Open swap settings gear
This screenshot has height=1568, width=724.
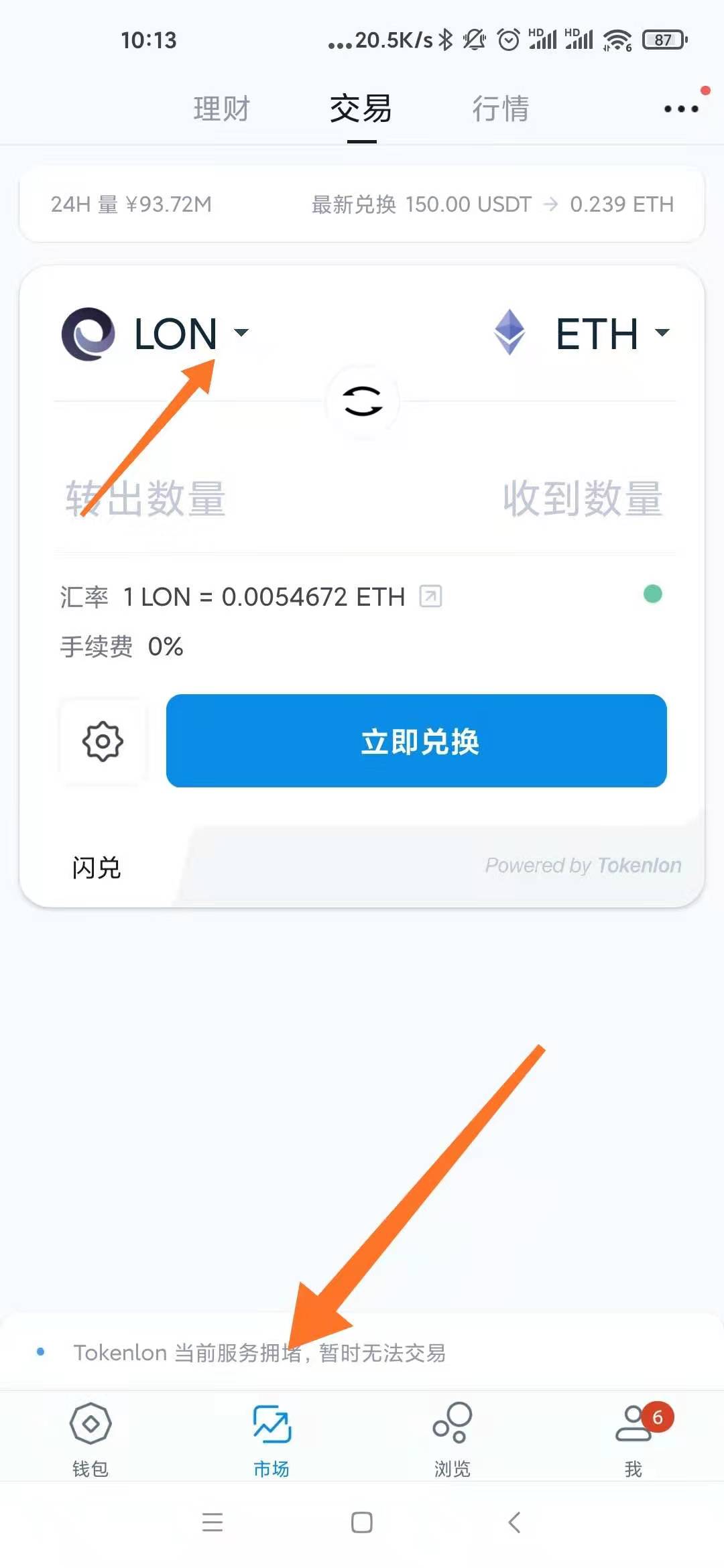coord(103,741)
